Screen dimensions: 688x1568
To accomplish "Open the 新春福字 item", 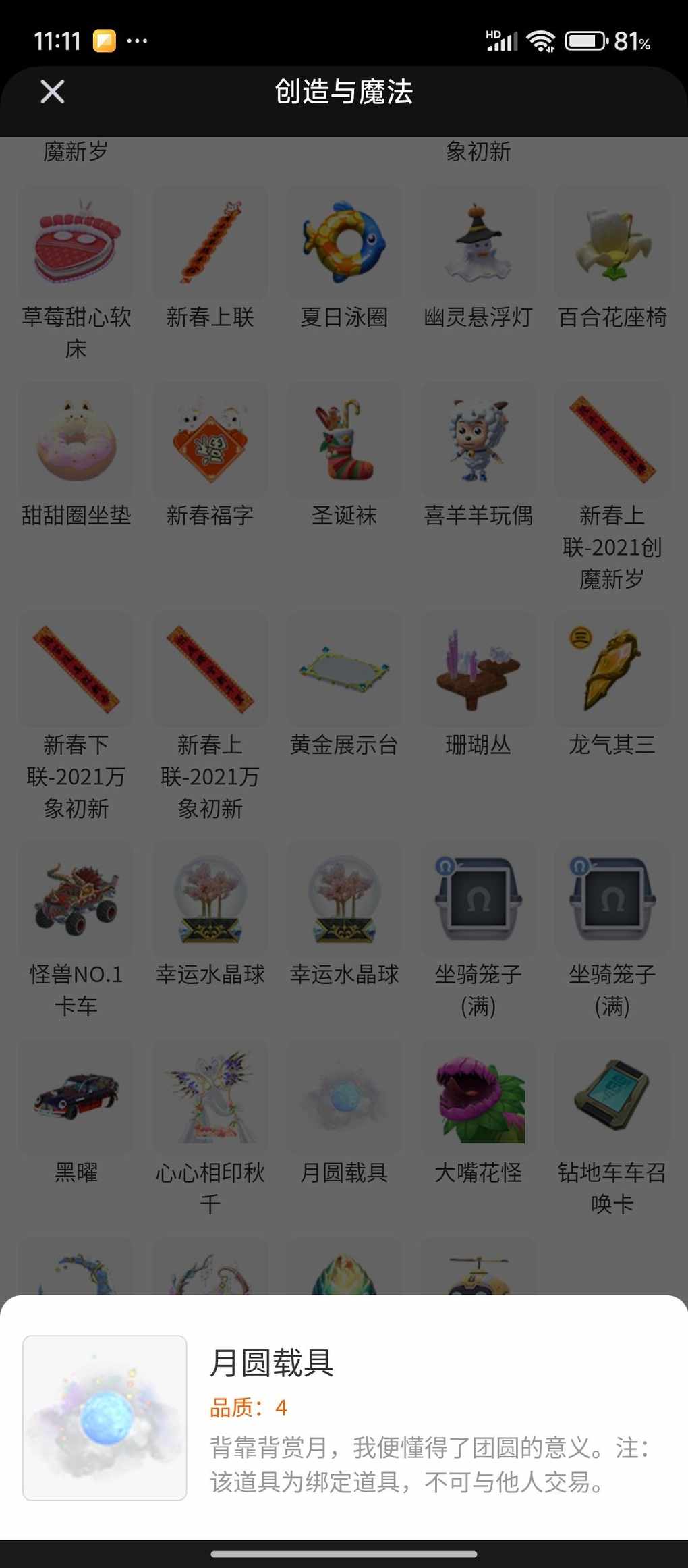I will (x=210, y=457).
